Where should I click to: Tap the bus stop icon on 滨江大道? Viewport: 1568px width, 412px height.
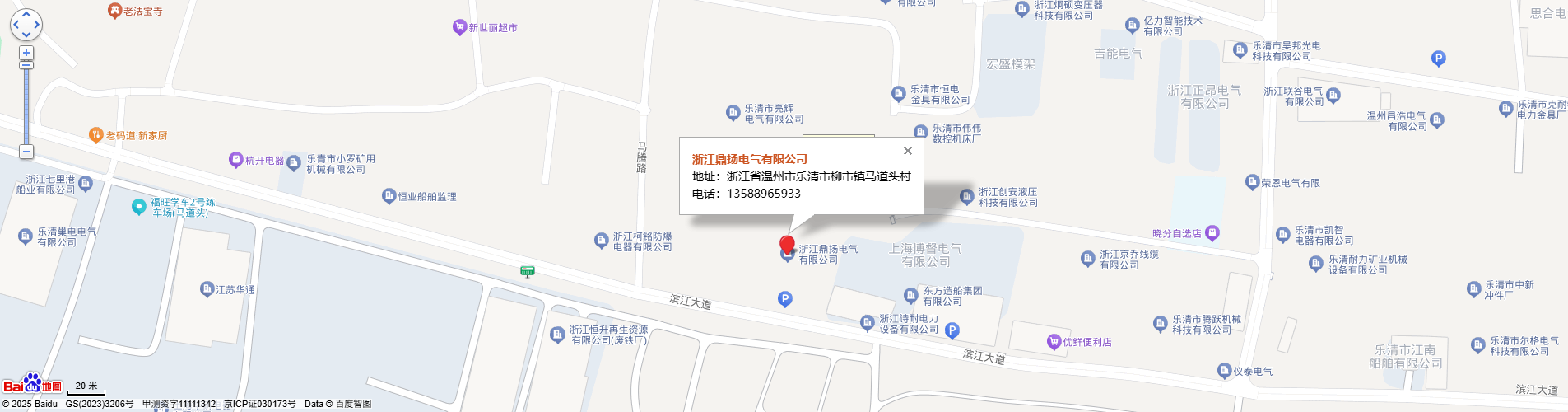[x=528, y=271]
